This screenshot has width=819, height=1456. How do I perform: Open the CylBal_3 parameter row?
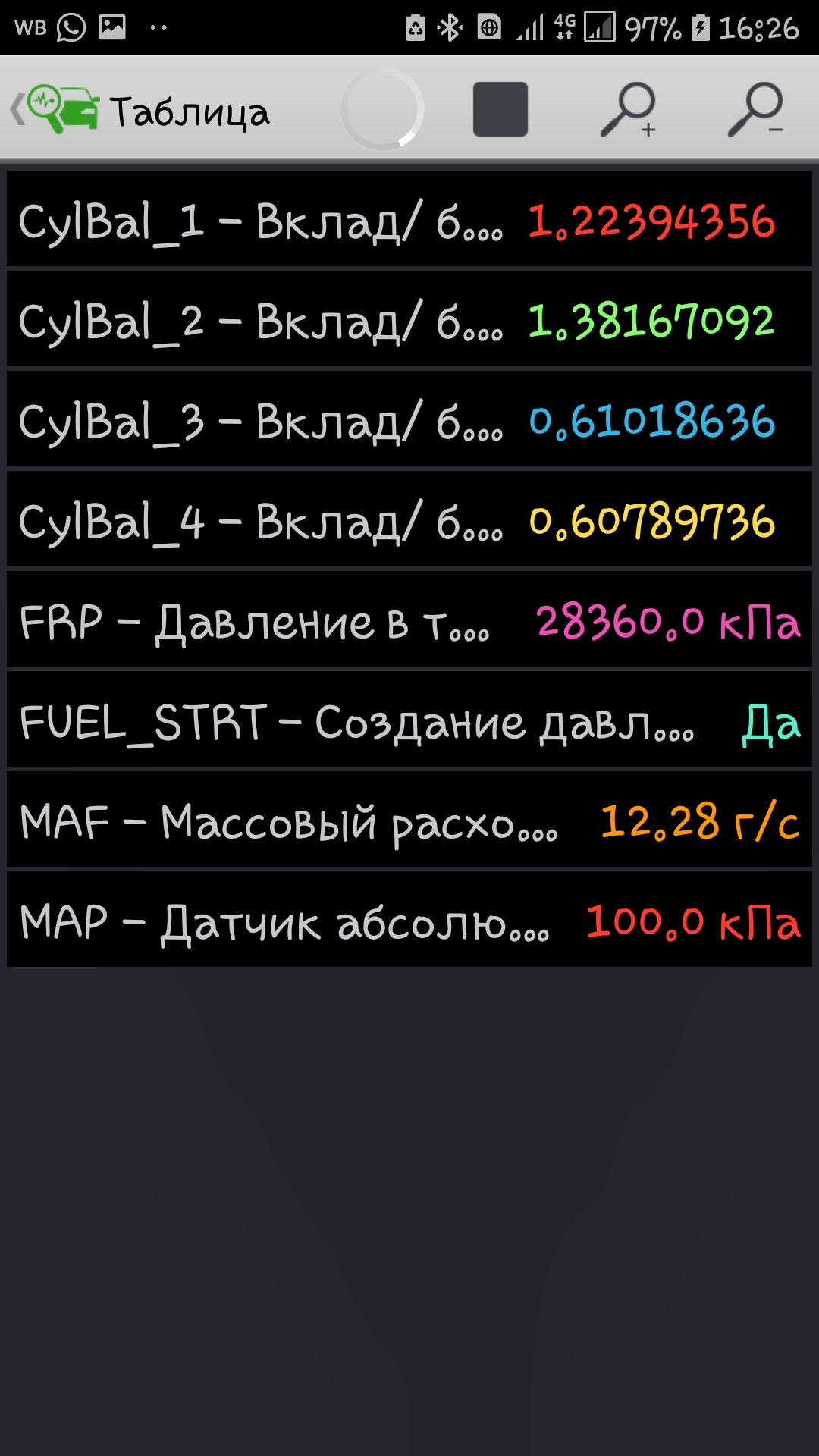tap(409, 420)
